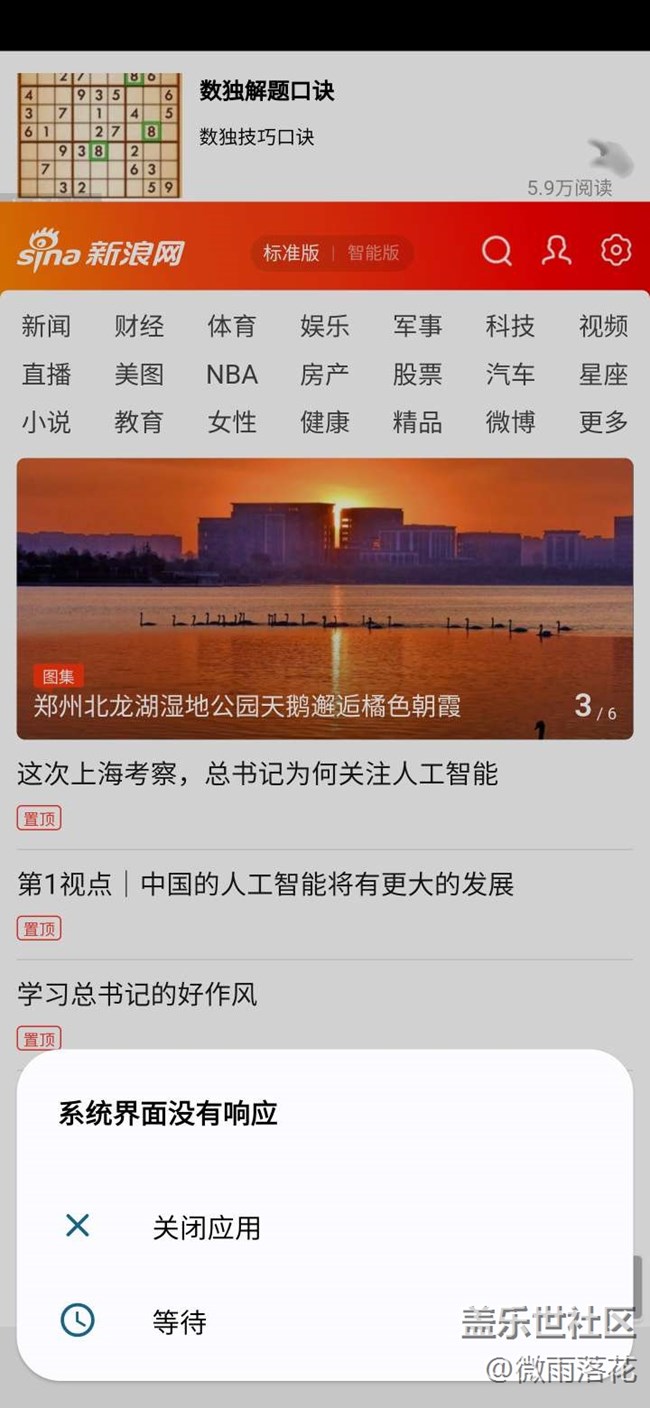The width and height of the screenshot is (650, 1408).
Task: Open 学习总书记的好作风 article
Action: tap(138, 994)
